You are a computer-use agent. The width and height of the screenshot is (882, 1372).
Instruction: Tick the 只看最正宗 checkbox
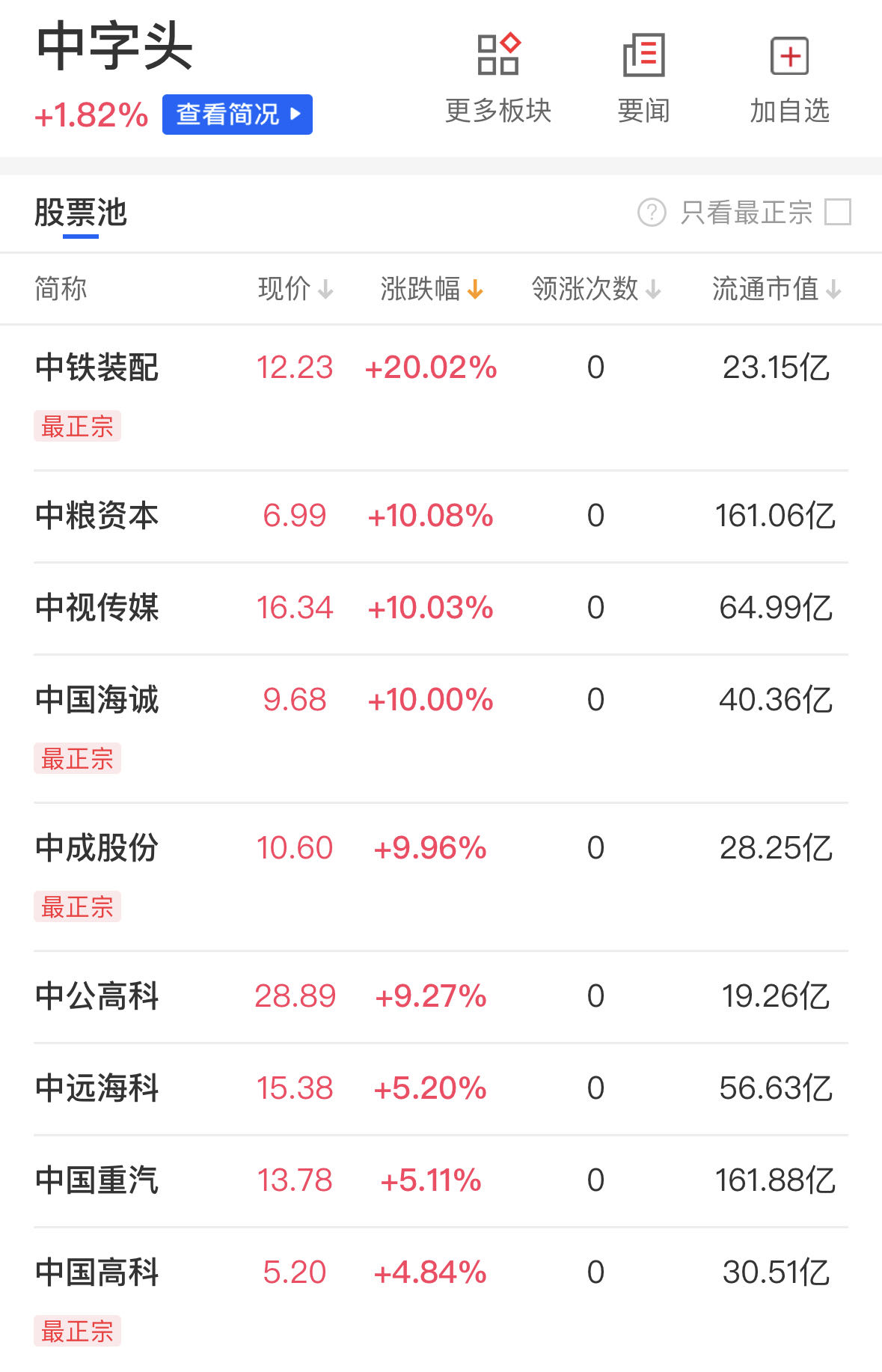837,213
